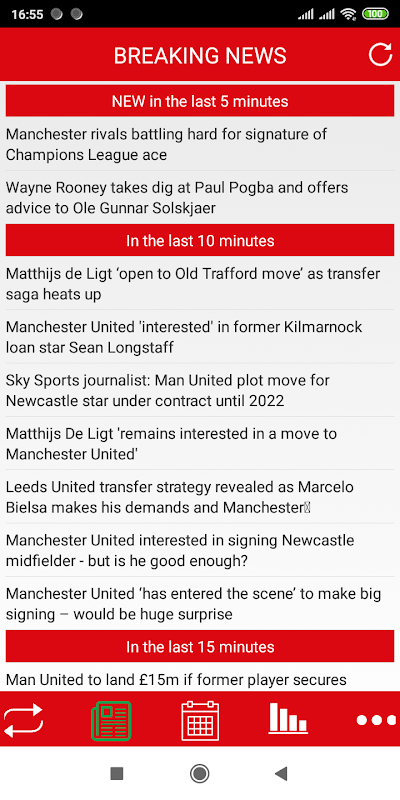Refresh the breaking news feed
This screenshot has width=400, height=800.
380,55
